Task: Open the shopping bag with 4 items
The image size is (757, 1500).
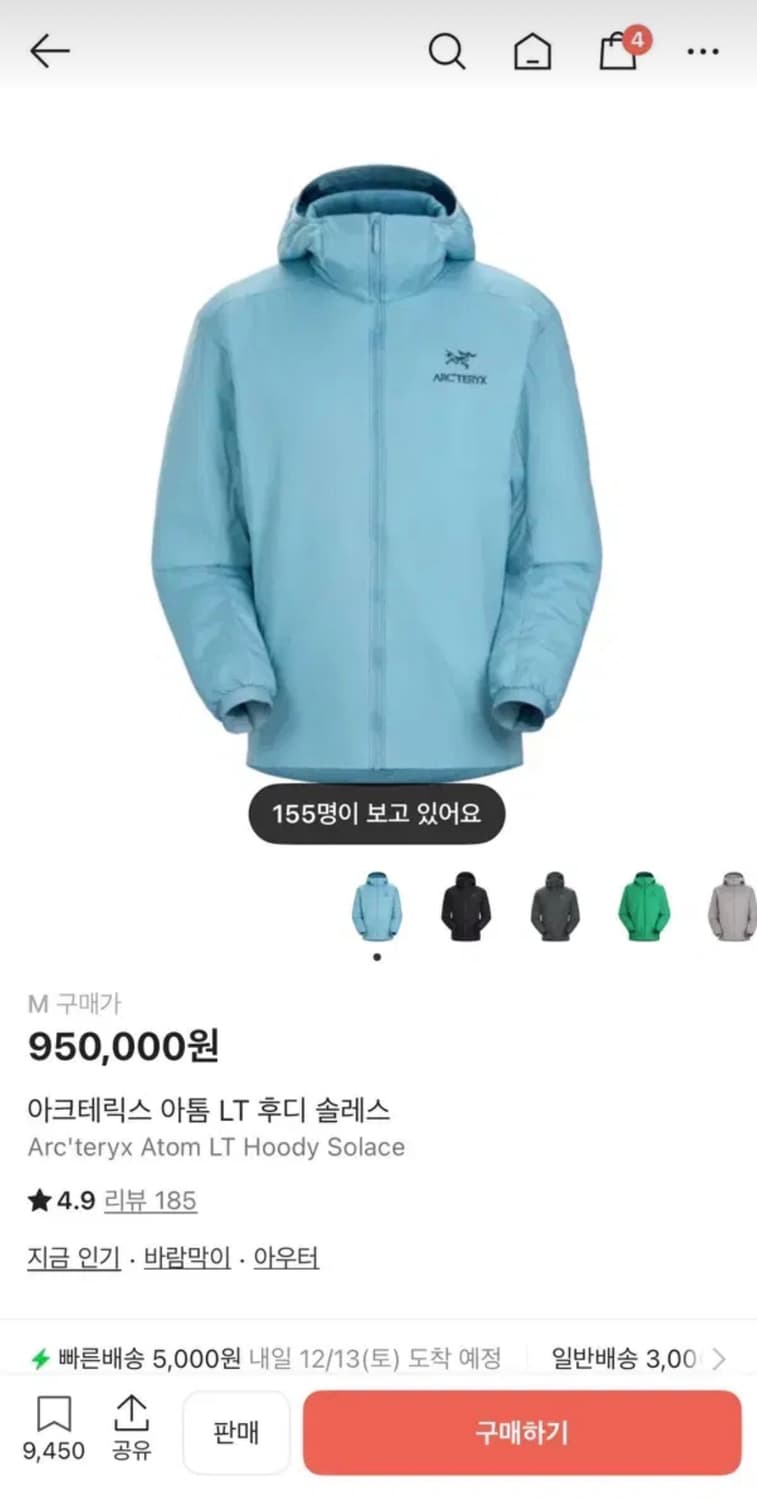Action: [618, 50]
